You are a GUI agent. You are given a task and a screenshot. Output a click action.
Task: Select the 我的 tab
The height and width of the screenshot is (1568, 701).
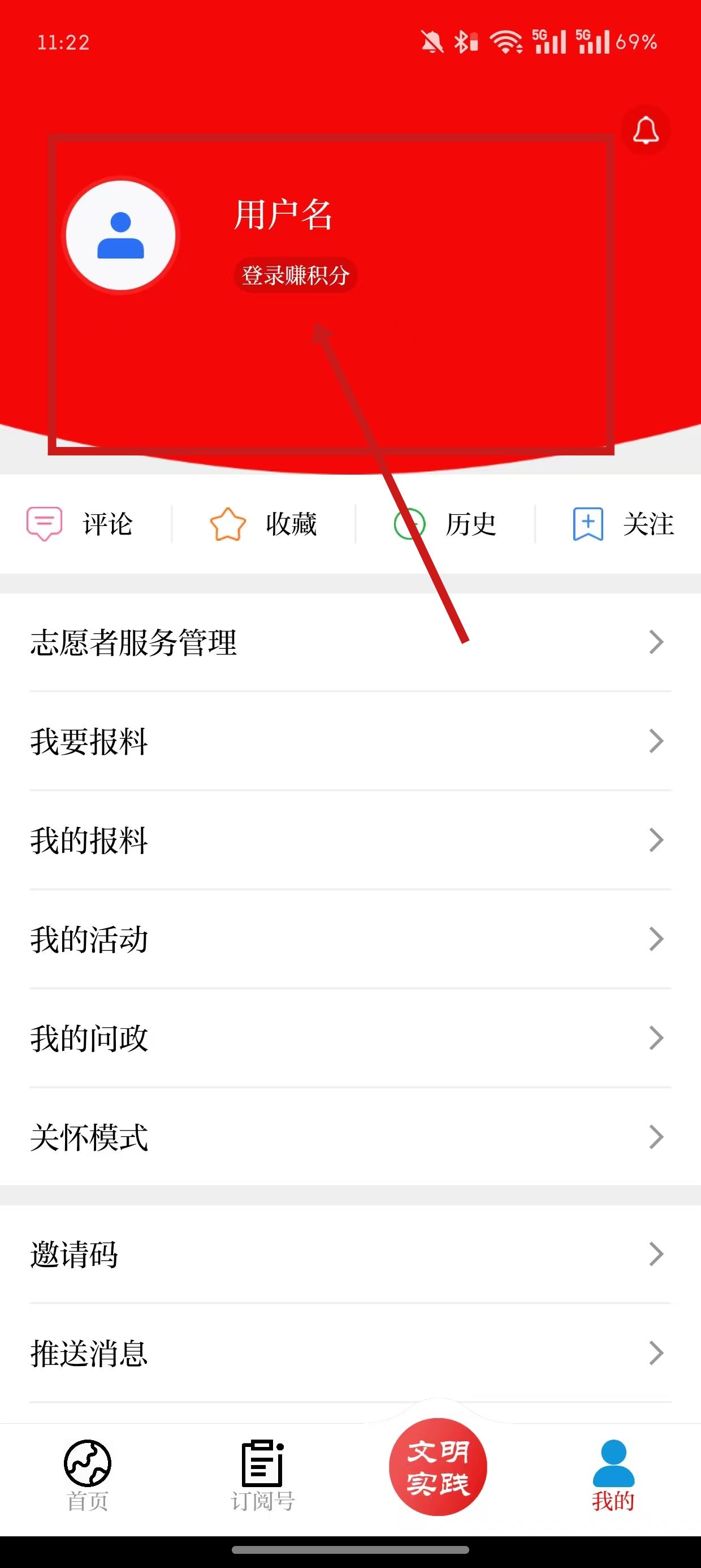tap(613, 1475)
